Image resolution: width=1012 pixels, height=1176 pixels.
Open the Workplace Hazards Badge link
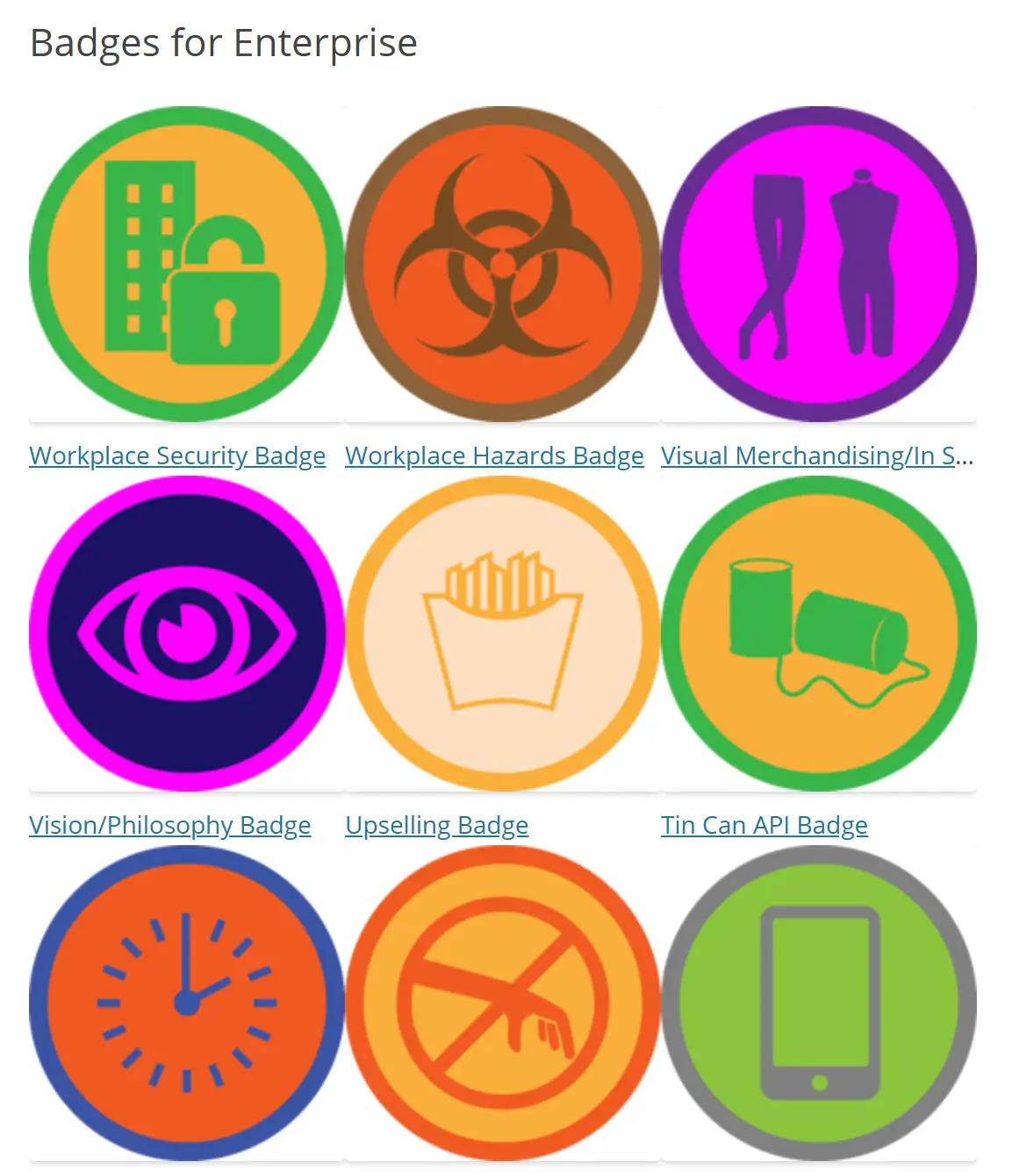click(x=494, y=455)
